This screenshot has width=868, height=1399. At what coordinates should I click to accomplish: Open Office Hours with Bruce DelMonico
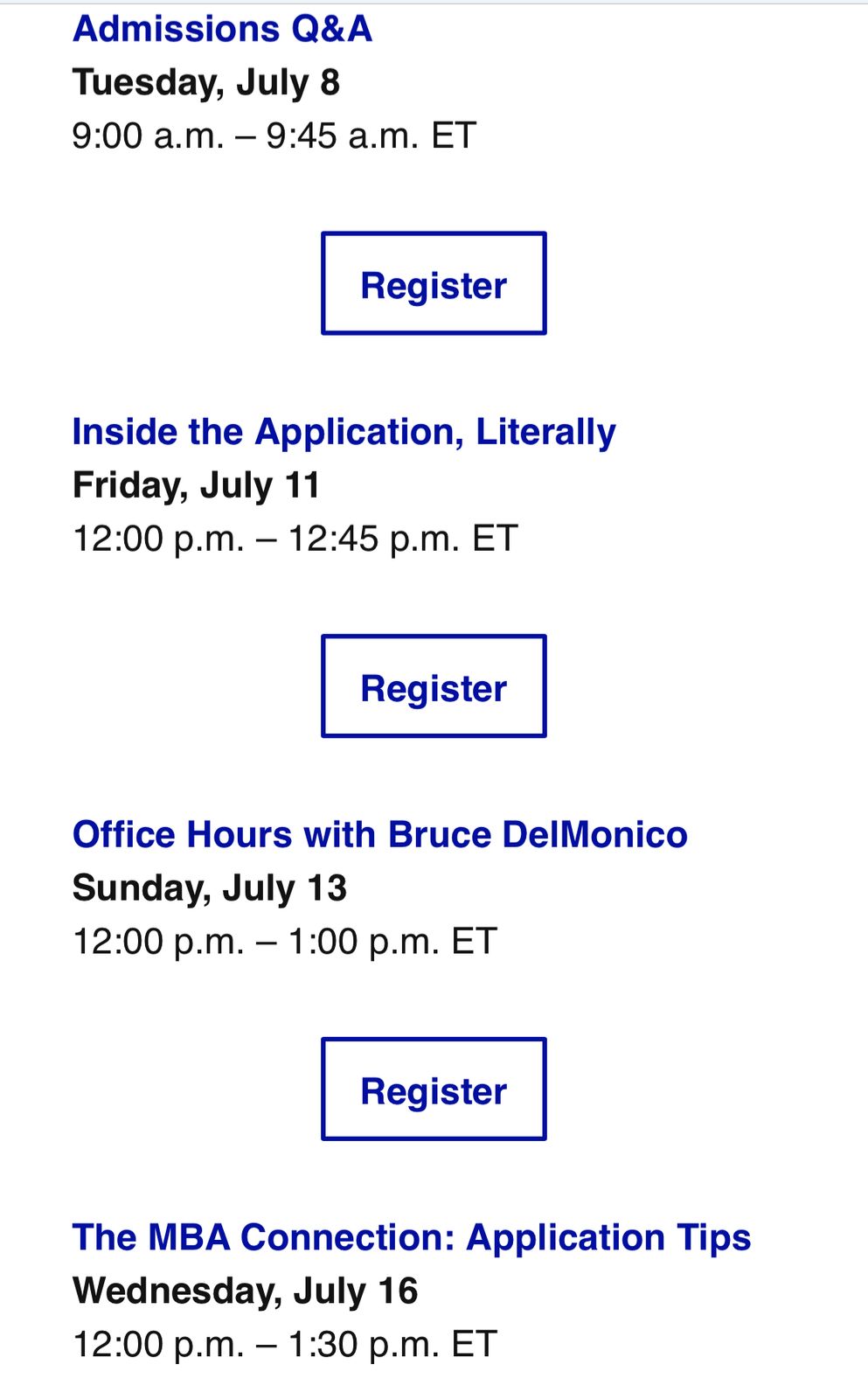coord(379,835)
